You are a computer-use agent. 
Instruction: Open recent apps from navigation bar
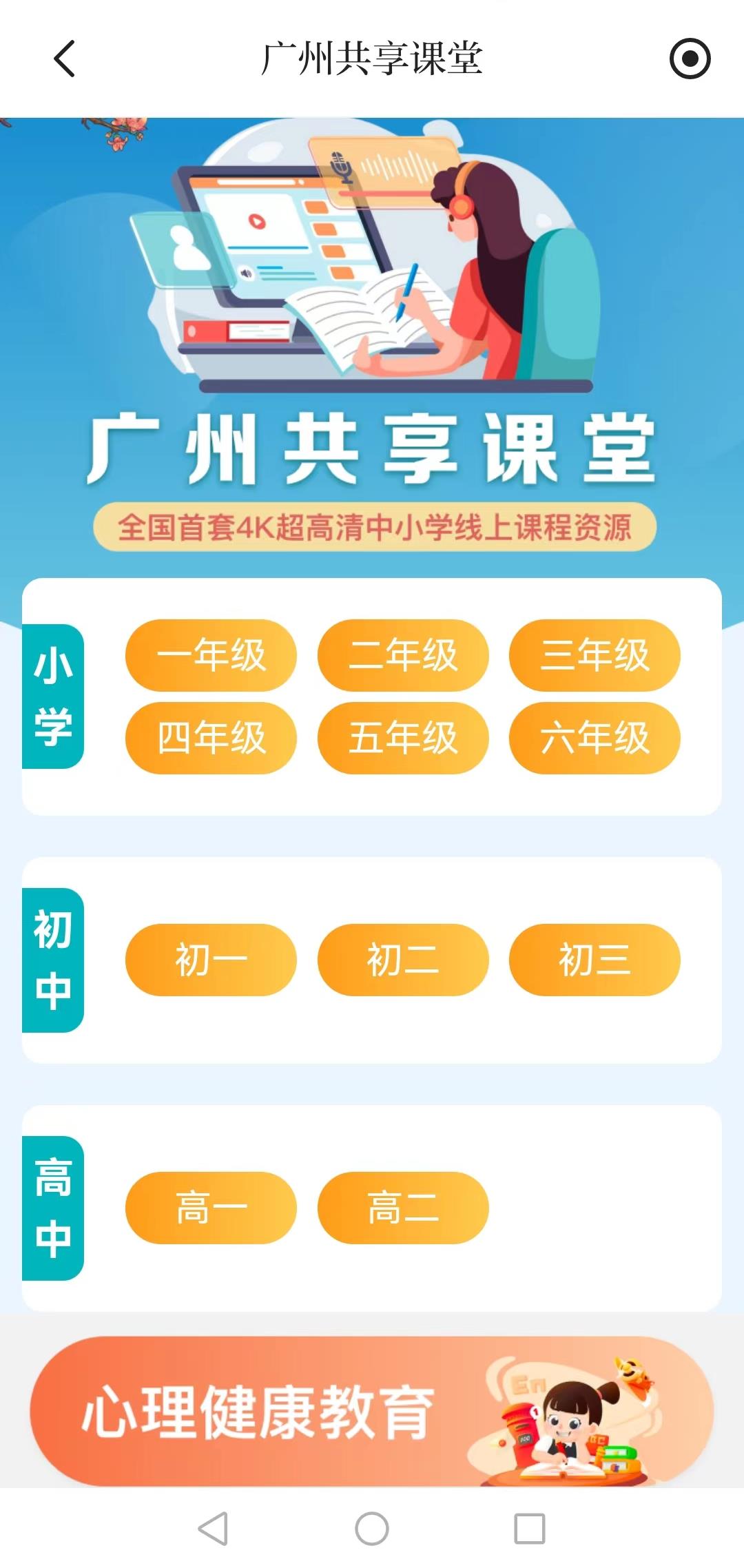coord(530,1529)
